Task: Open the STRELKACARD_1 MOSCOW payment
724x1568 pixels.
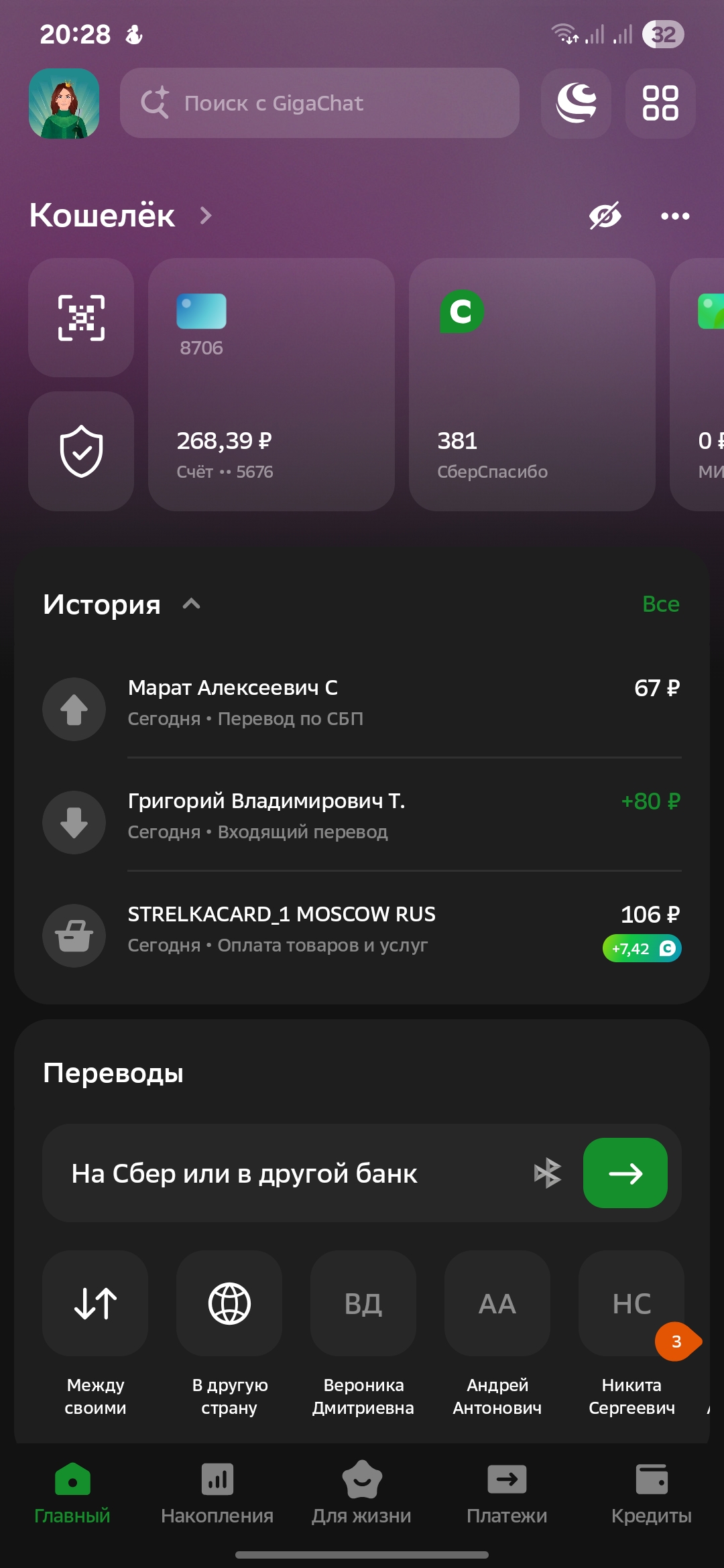Action: tap(362, 929)
